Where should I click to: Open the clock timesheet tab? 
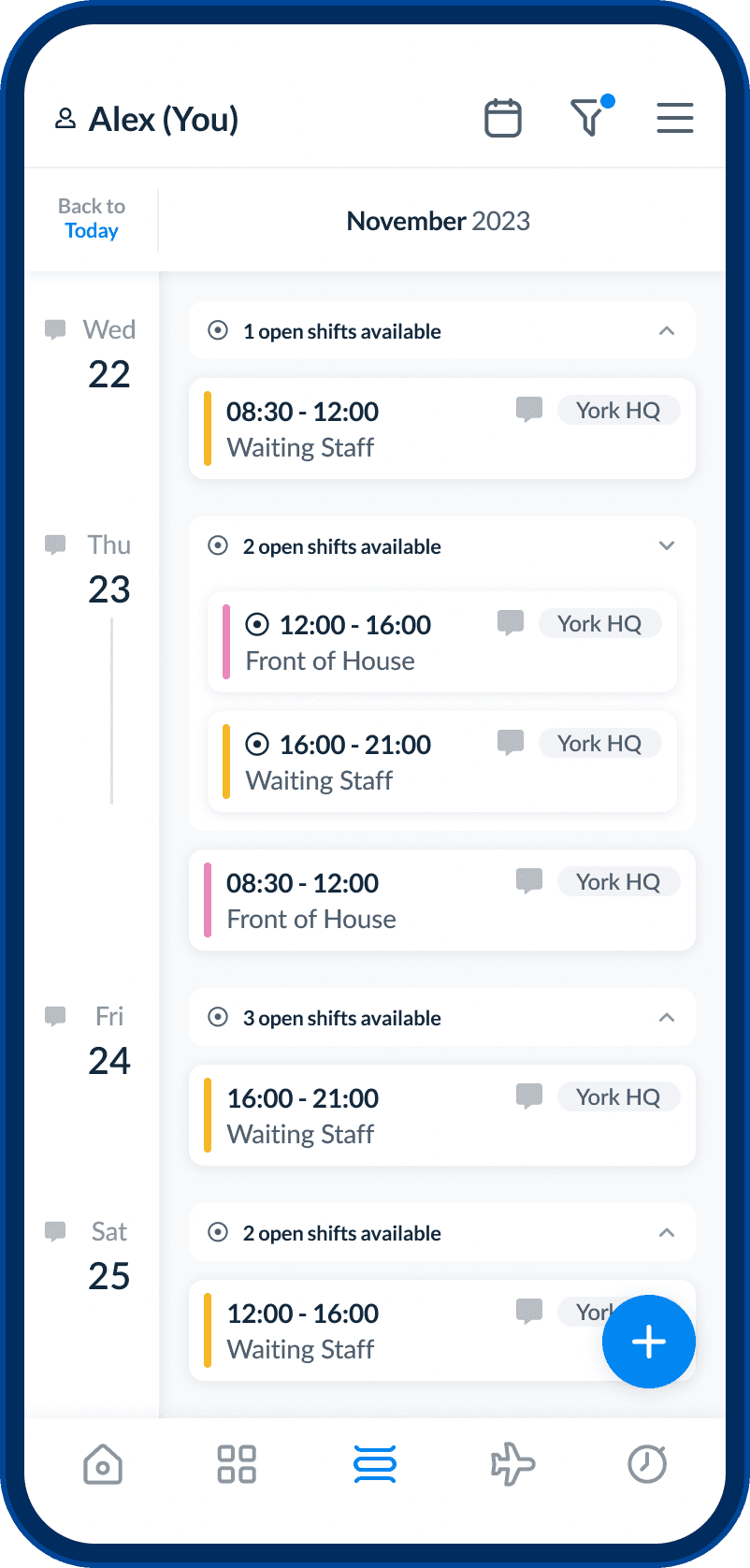647,1464
